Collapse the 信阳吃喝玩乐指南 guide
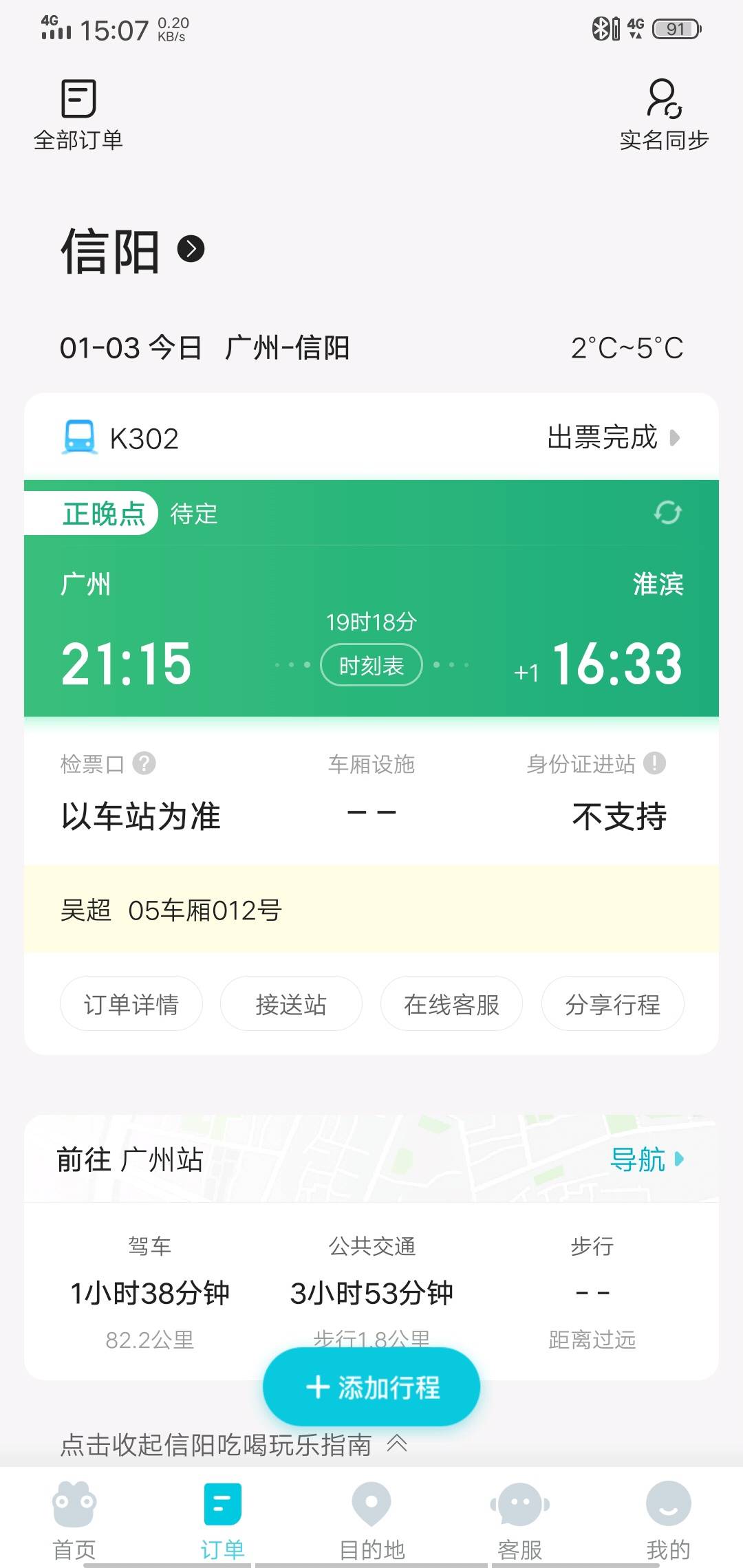This screenshot has width=743, height=1568. click(234, 1444)
